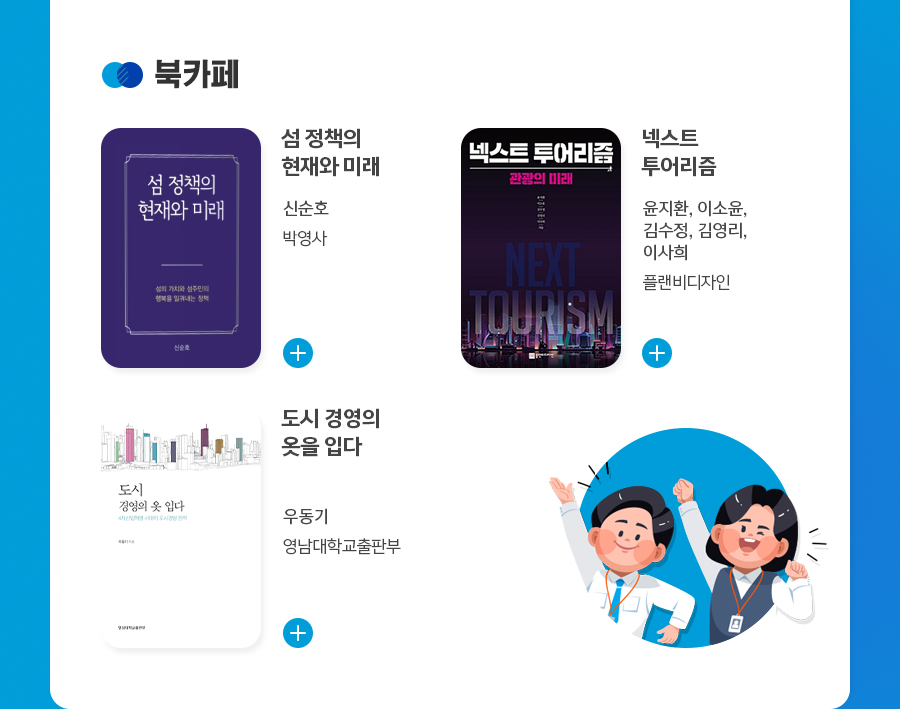This screenshot has width=900, height=709.
Task: Tap plus button for 넥스트 투어리즘
Action: coord(657,353)
